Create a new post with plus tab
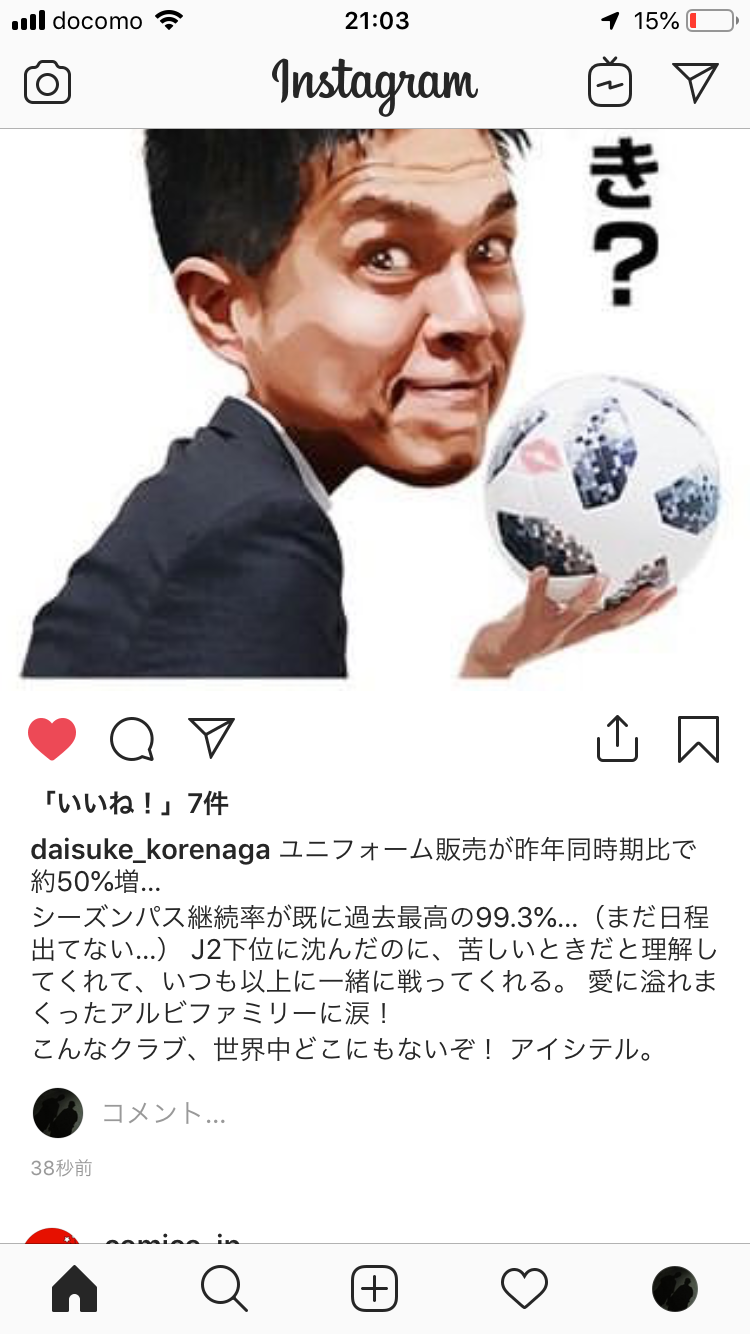The image size is (750, 1334). click(375, 1289)
